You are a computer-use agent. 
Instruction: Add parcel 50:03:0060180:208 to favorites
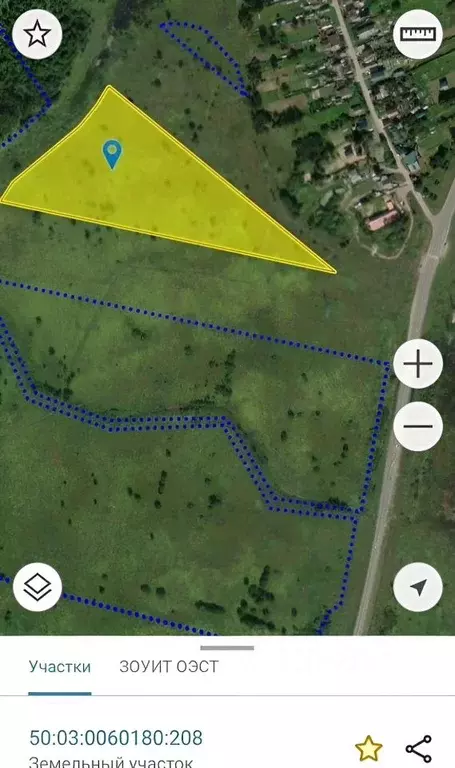(x=368, y=748)
